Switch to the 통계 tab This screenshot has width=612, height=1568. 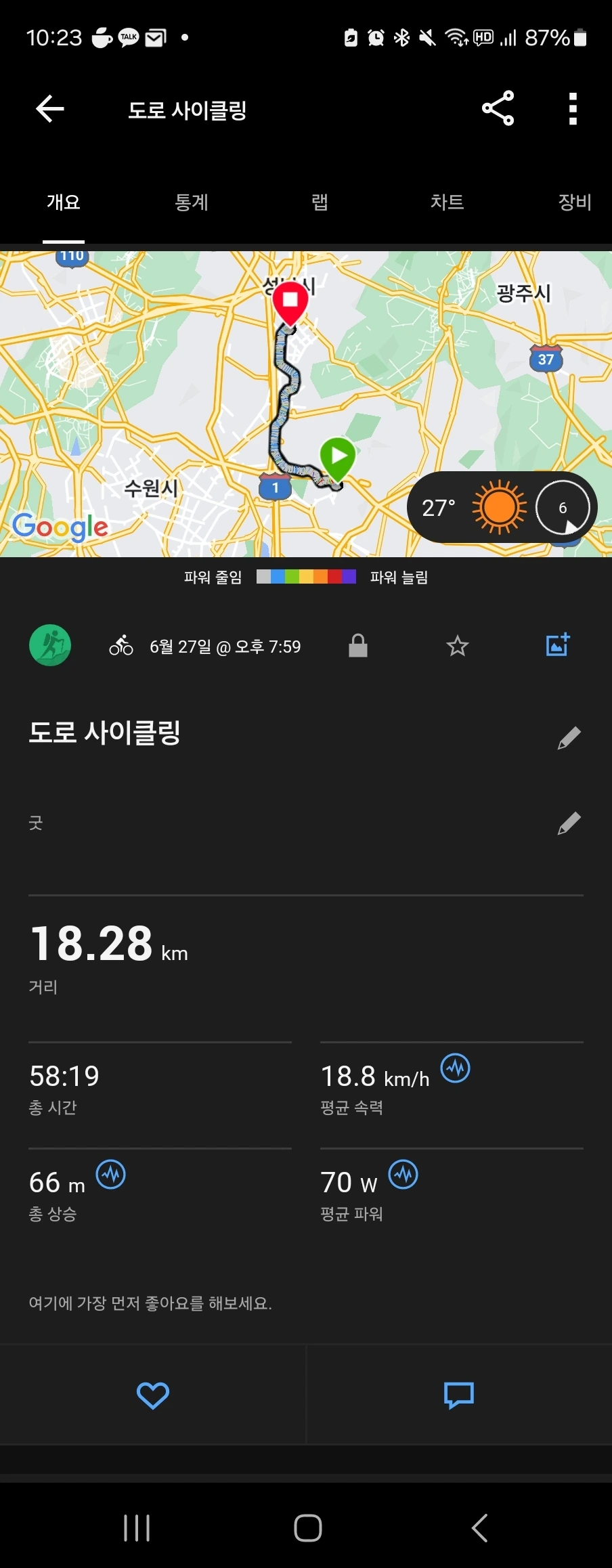[192, 202]
